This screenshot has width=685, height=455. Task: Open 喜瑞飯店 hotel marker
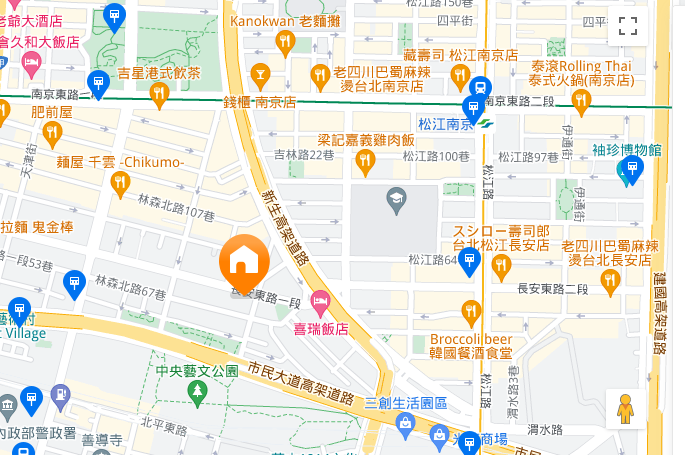click(320, 300)
